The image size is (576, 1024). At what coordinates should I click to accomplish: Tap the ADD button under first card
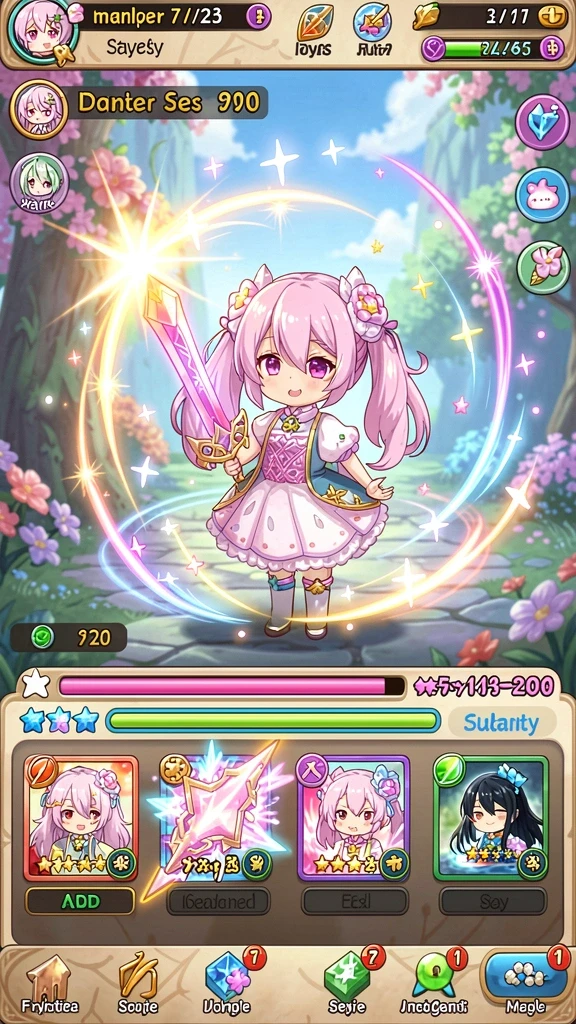[x=80, y=902]
